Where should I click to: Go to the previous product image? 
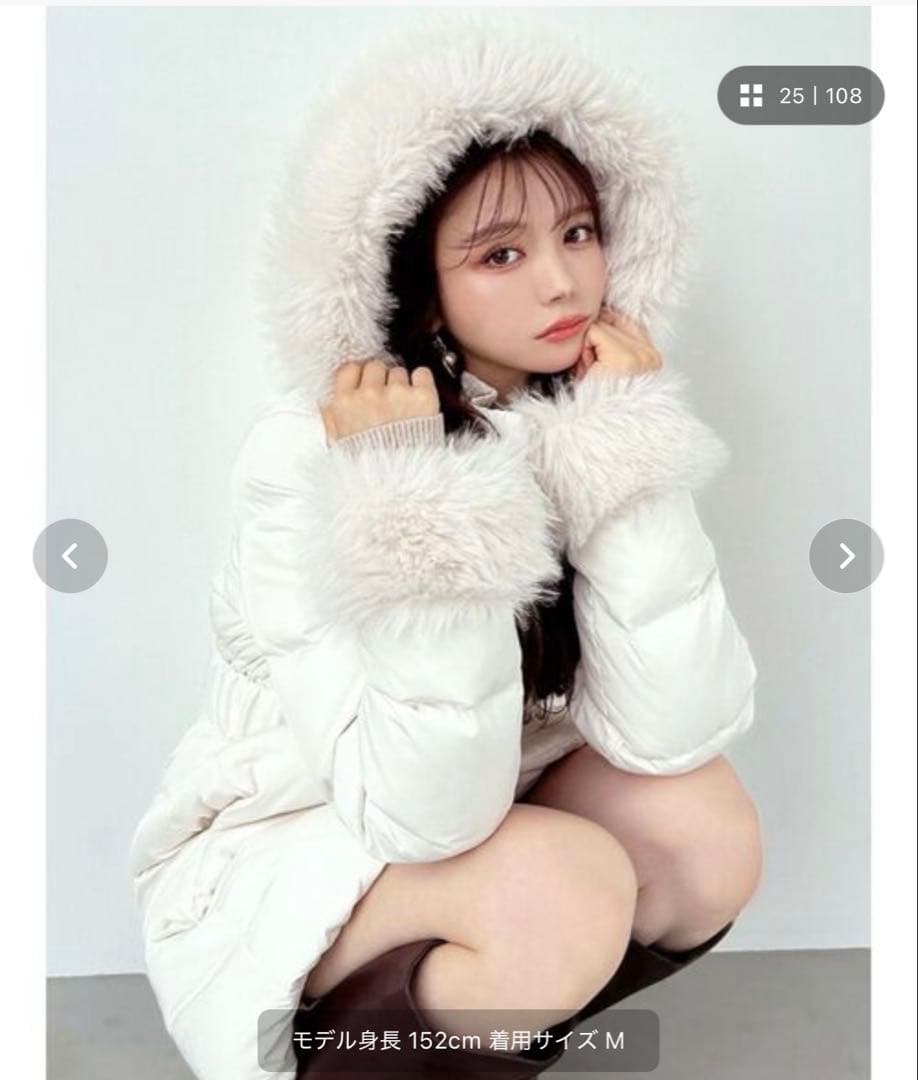[x=70, y=556]
